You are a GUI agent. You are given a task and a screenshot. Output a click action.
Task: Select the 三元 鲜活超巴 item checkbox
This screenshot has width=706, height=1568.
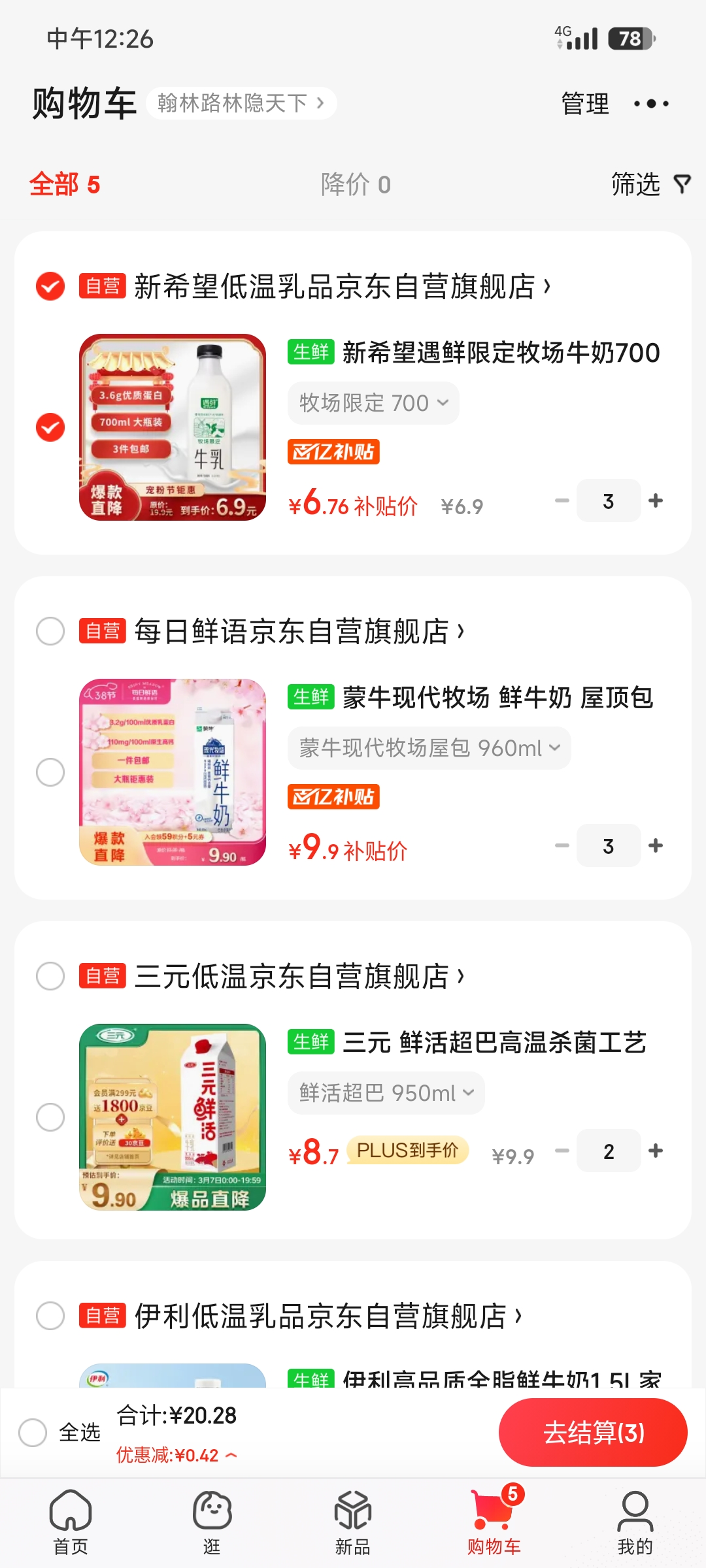pyautogui.click(x=50, y=1117)
